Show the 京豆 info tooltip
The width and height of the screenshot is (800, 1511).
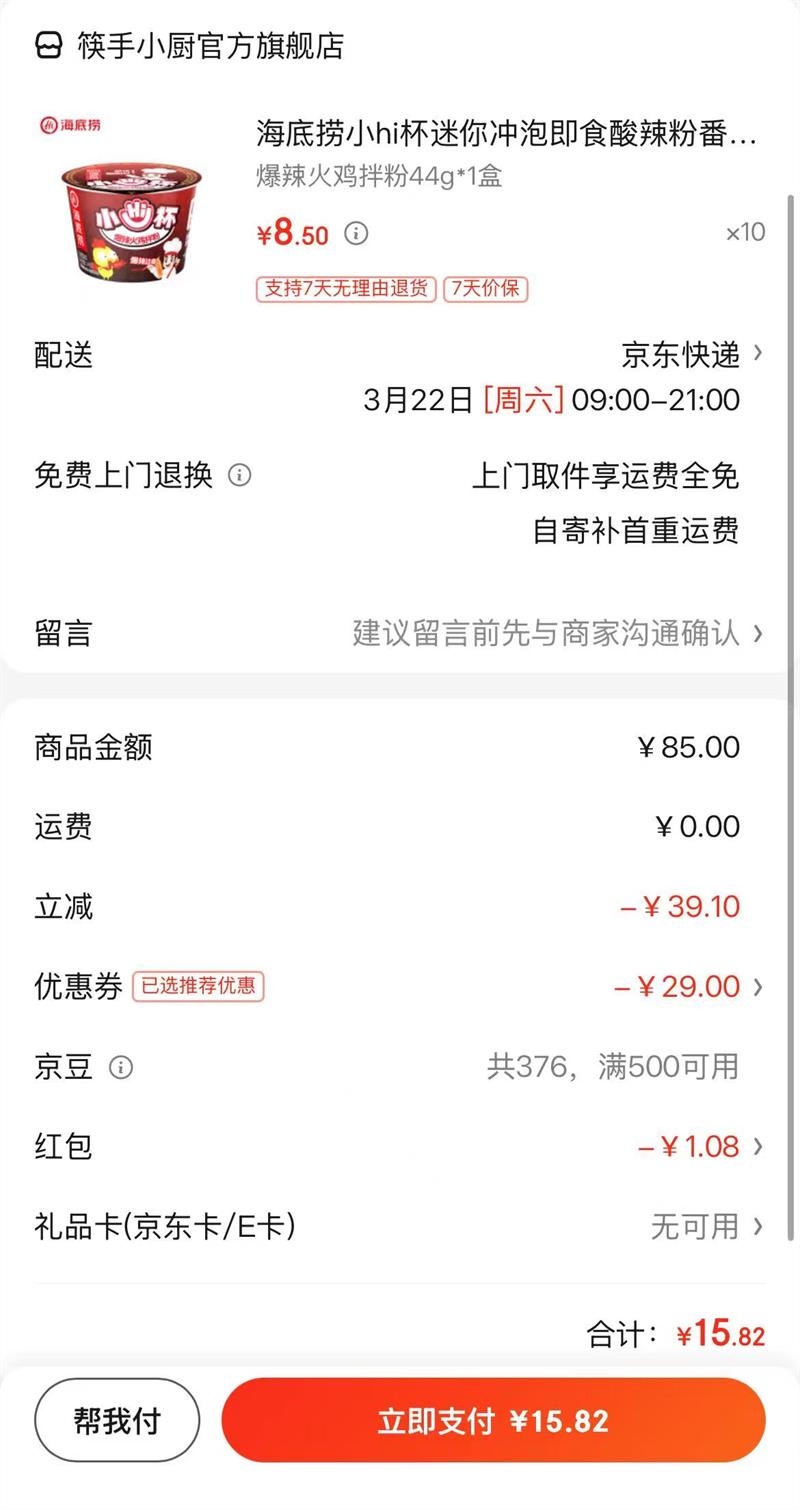tap(120, 1067)
